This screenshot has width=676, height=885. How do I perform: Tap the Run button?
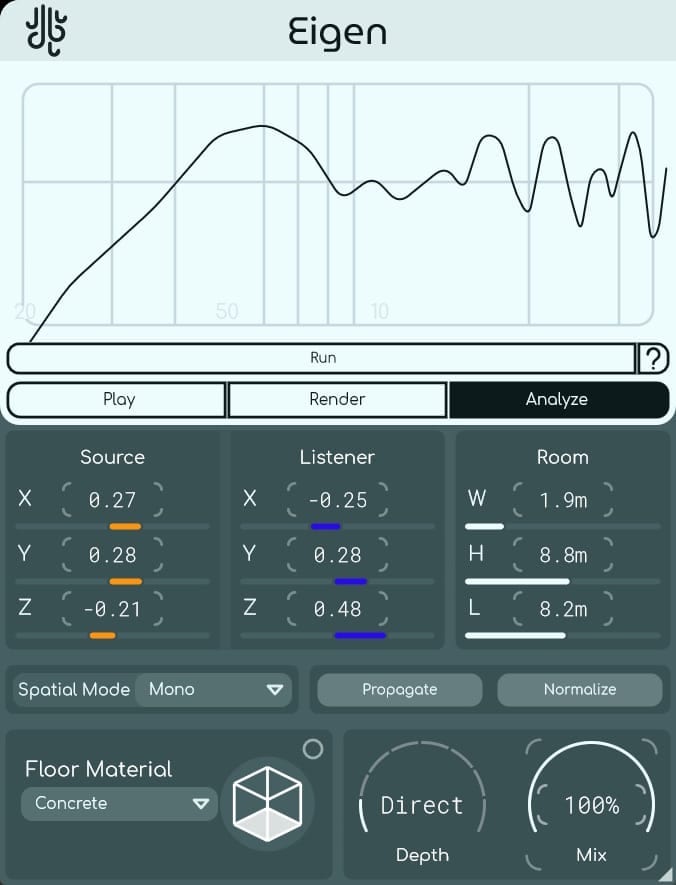coord(322,358)
